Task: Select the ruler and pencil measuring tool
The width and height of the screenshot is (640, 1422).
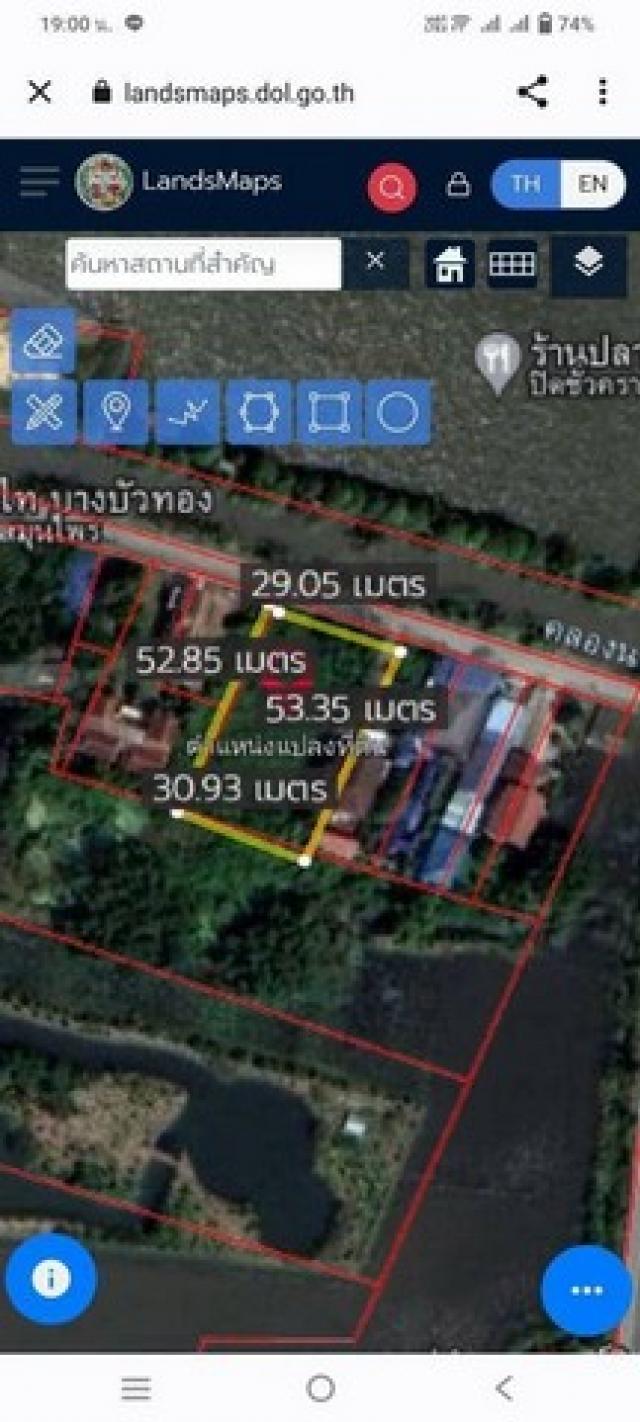Action: pyautogui.click(x=43, y=412)
